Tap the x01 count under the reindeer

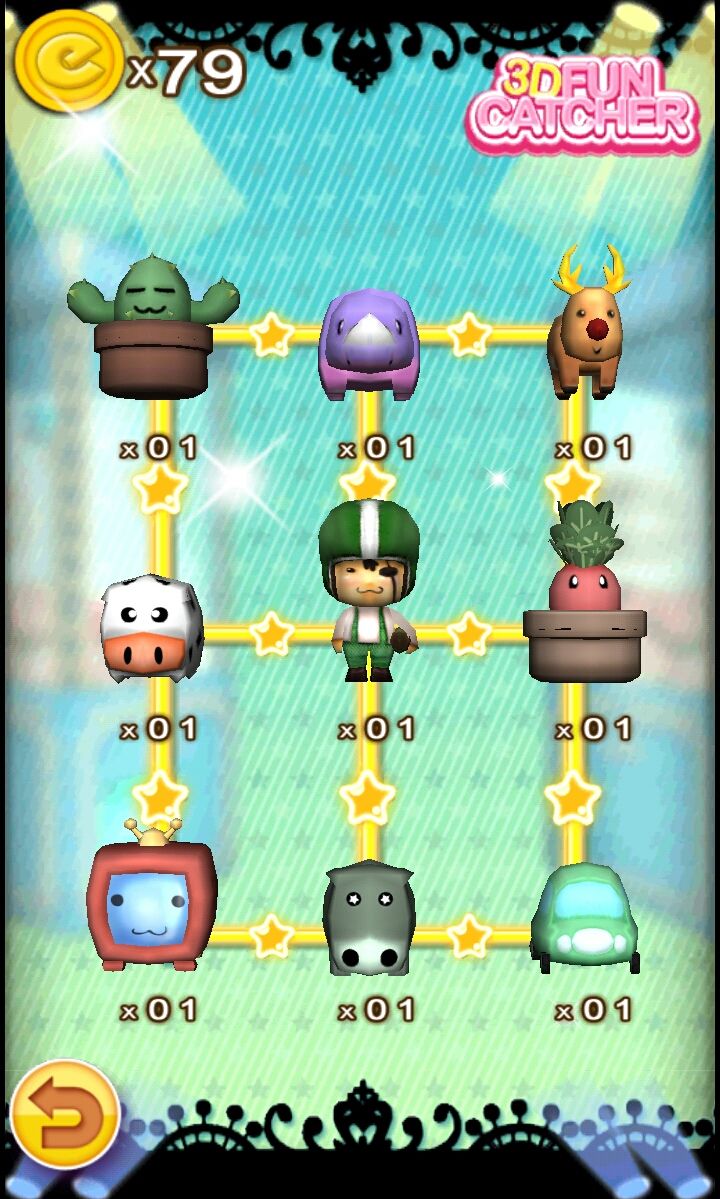(595, 447)
